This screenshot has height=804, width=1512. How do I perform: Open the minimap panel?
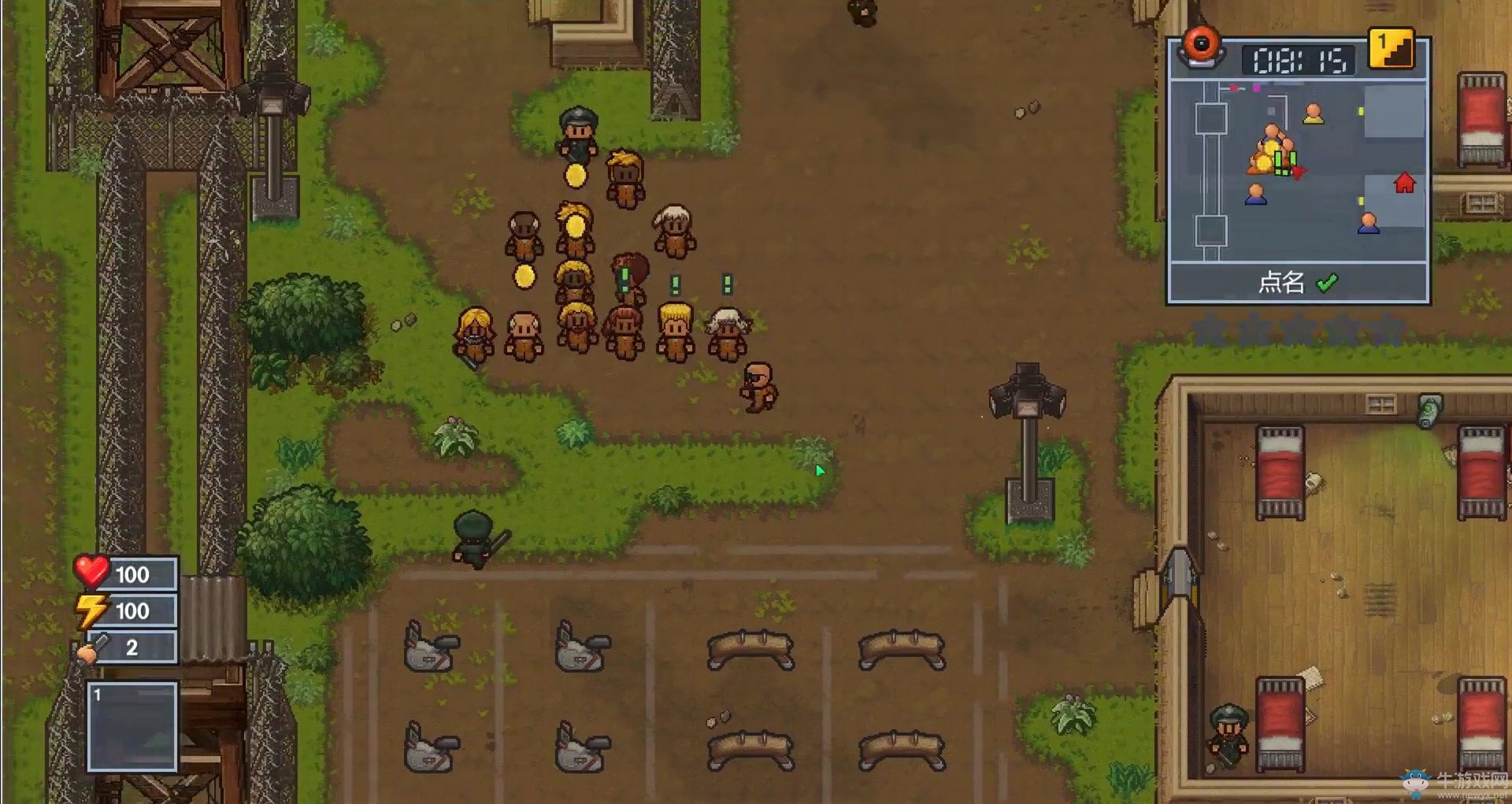coord(1298,171)
